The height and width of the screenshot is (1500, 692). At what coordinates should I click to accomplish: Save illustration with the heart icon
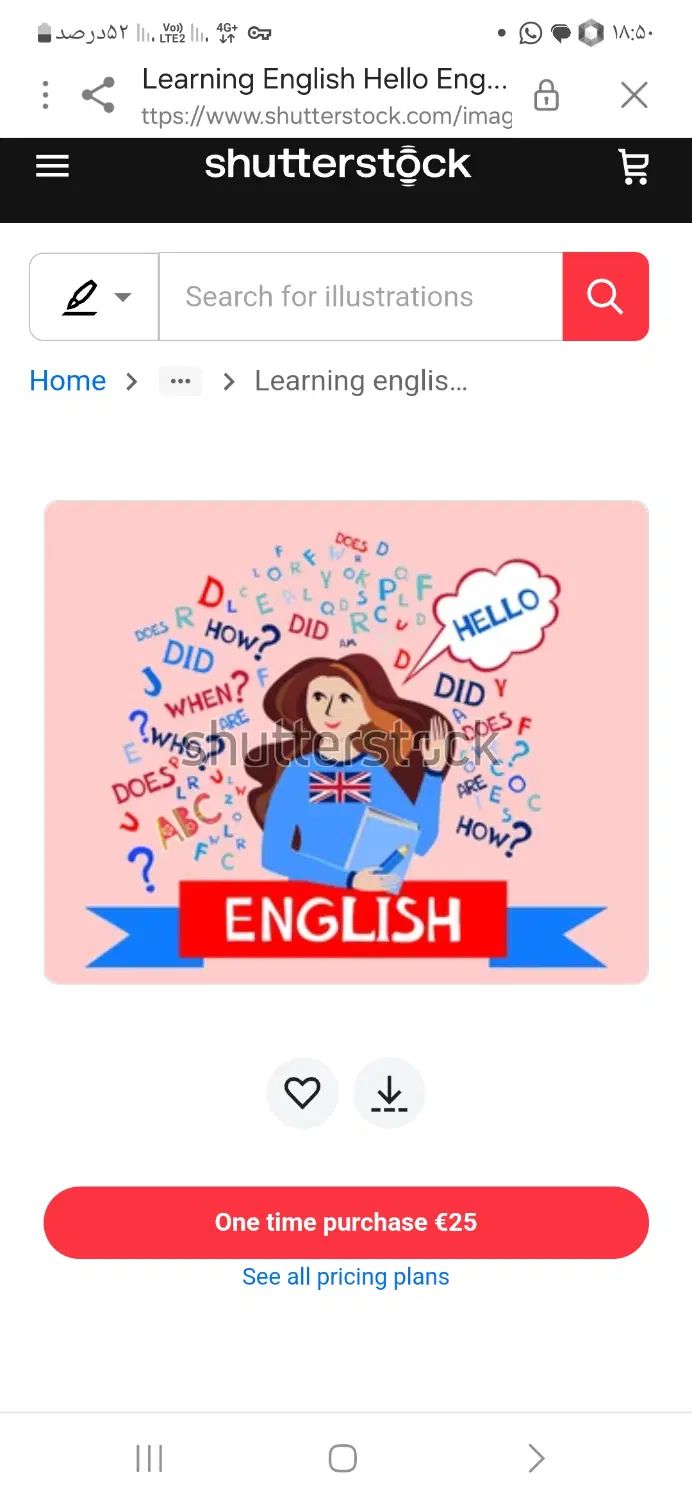302,1093
